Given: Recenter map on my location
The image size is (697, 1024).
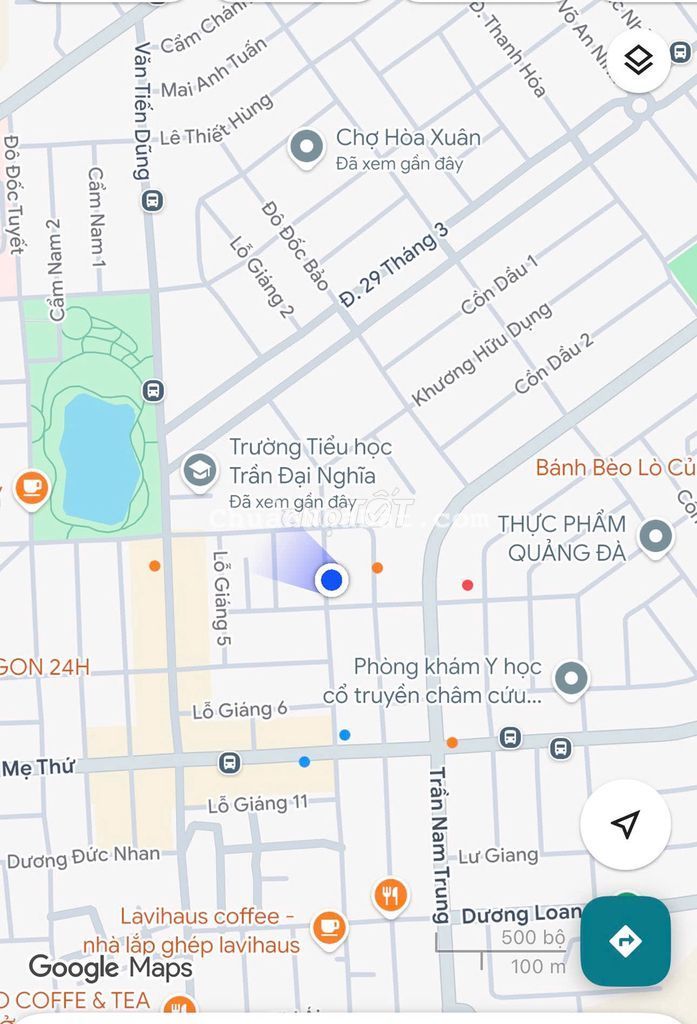Looking at the screenshot, I should tap(625, 825).
